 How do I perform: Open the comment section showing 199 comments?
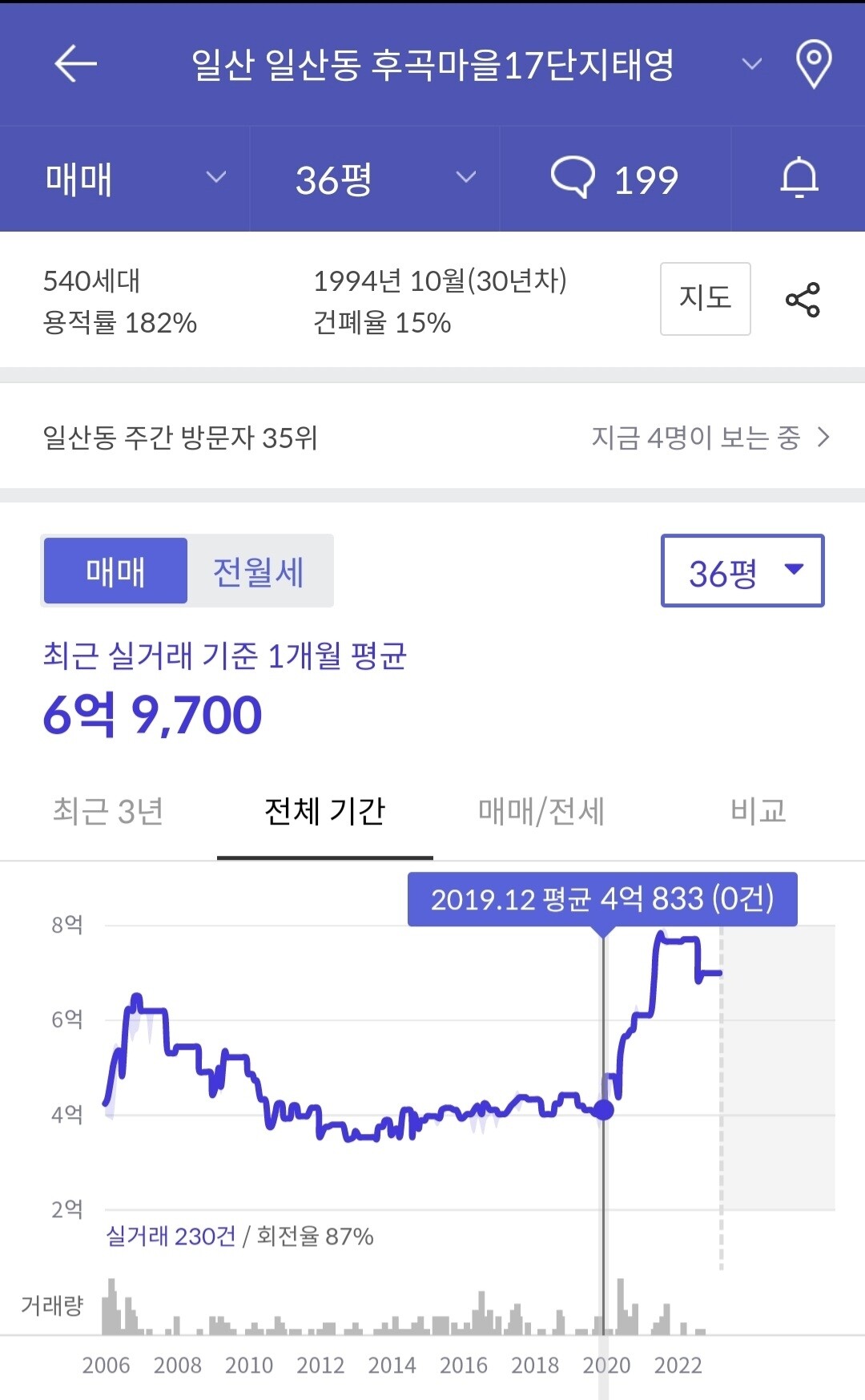[x=618, y=178]
